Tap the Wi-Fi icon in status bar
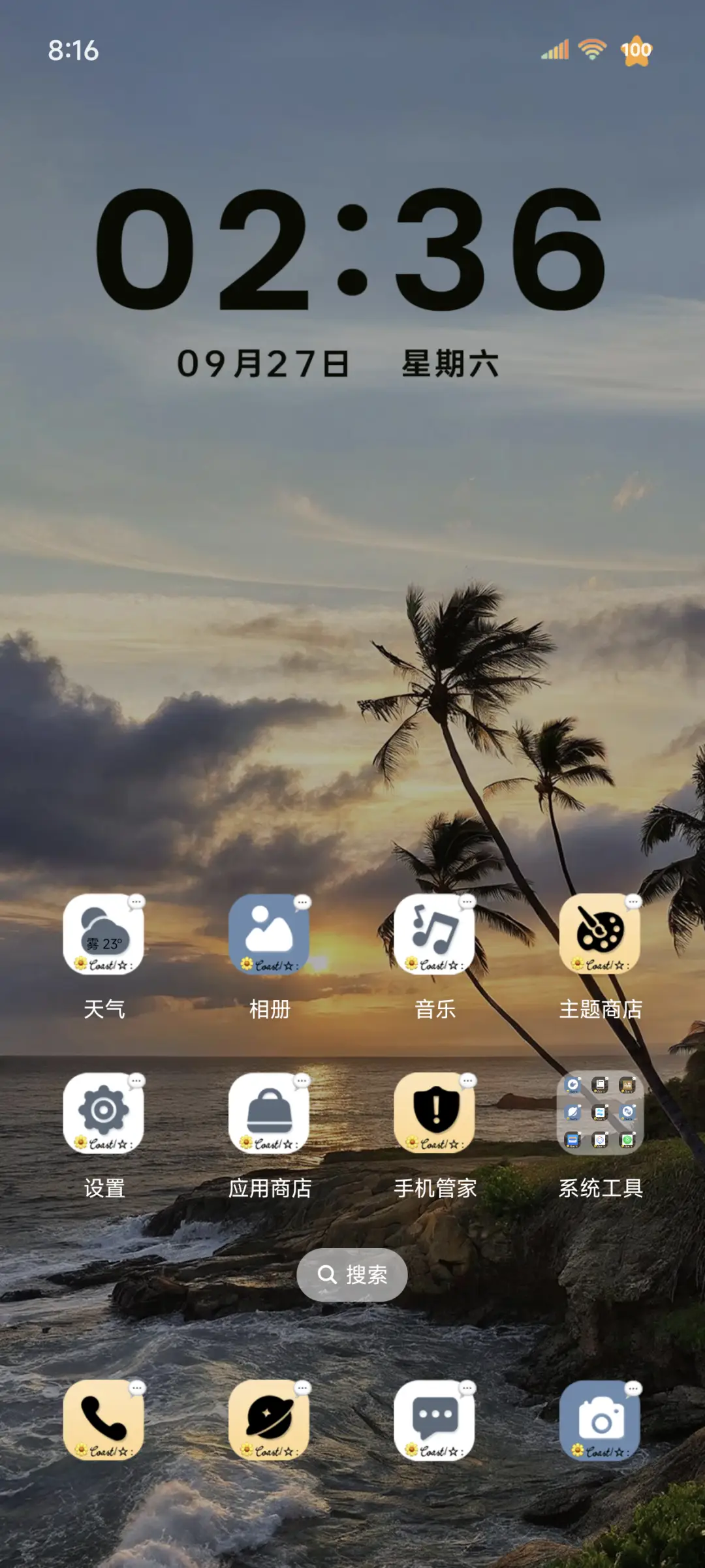The width and height of the screenshot is (705, 1568). pos(591,50)
